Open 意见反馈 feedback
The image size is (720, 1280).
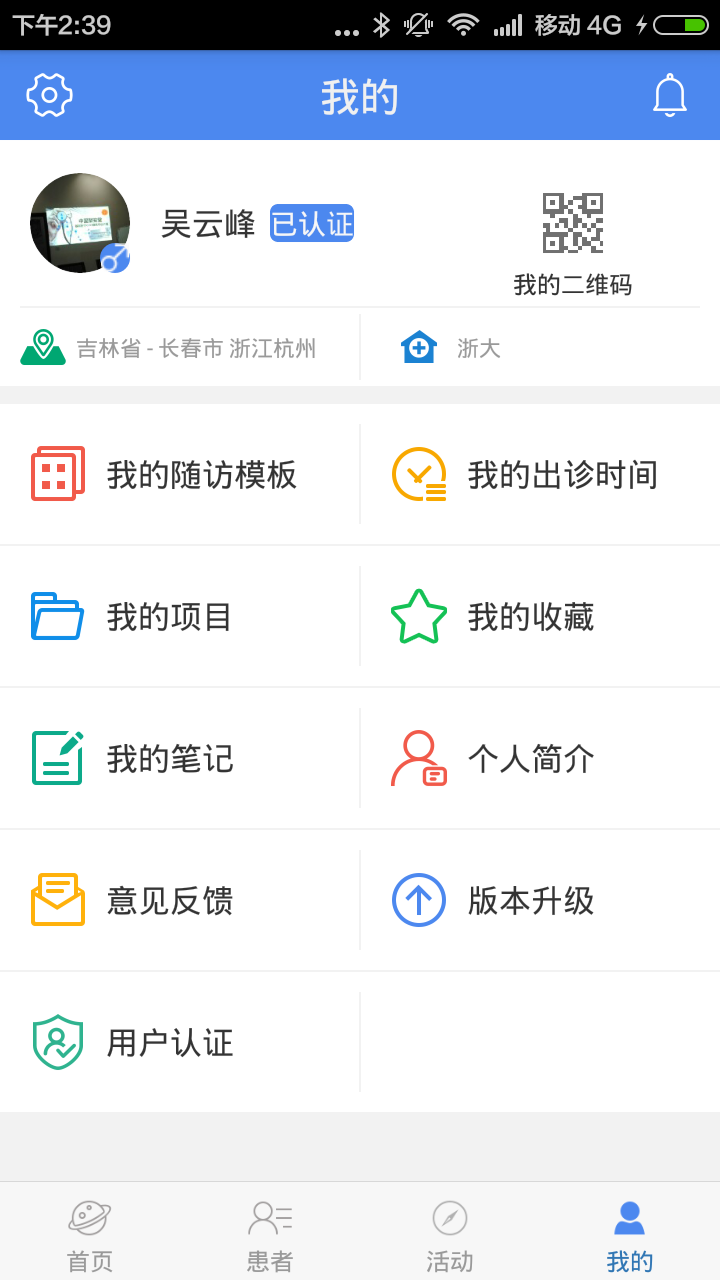coord(180,900)
